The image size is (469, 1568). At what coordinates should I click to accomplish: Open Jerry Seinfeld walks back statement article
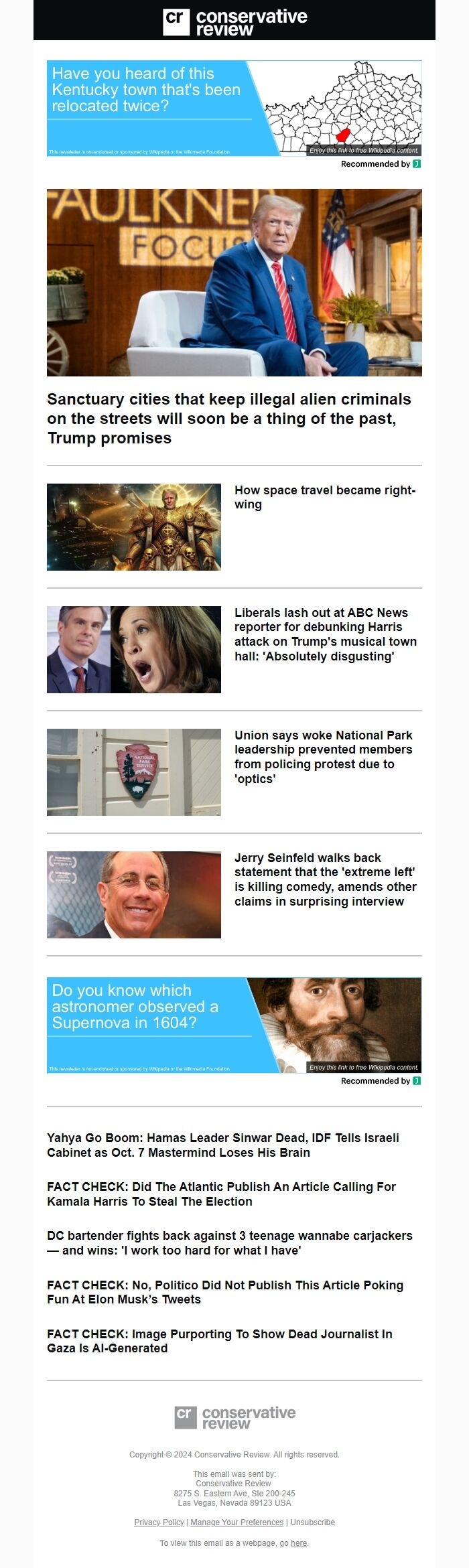click(x=325, y=879)
